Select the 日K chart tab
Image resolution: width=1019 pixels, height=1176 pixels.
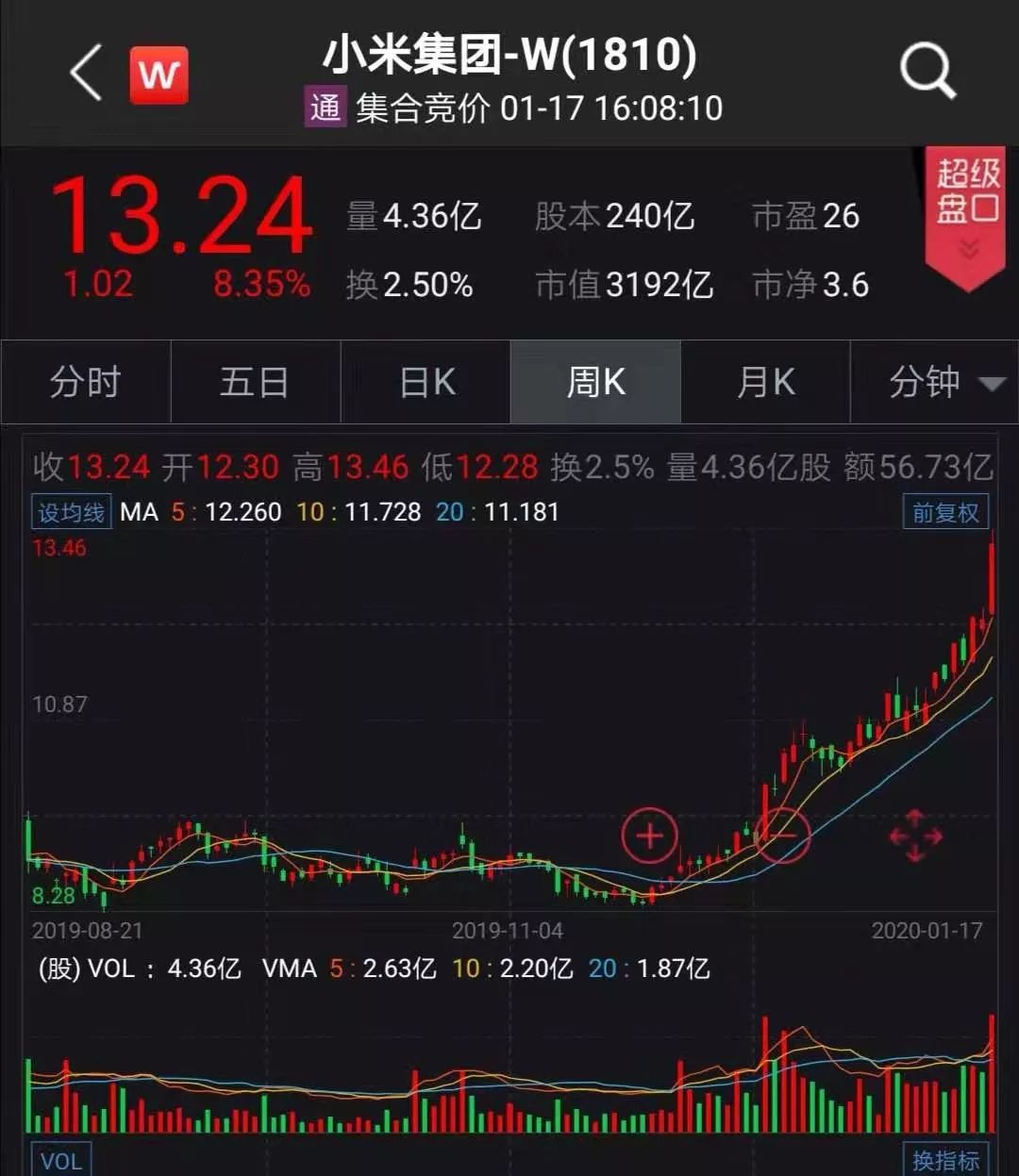pos(426,383)
